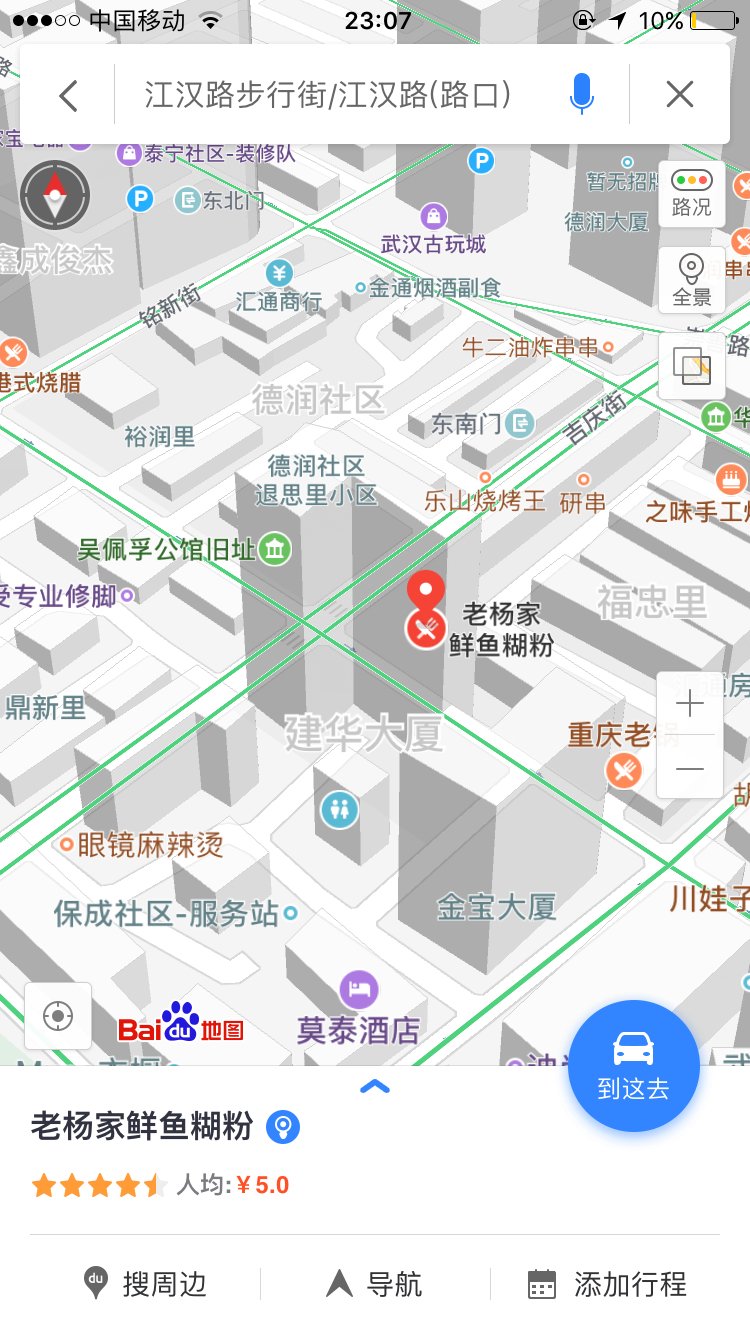
Task: Go back using the top-left arrow
Action: pos(68,95)
